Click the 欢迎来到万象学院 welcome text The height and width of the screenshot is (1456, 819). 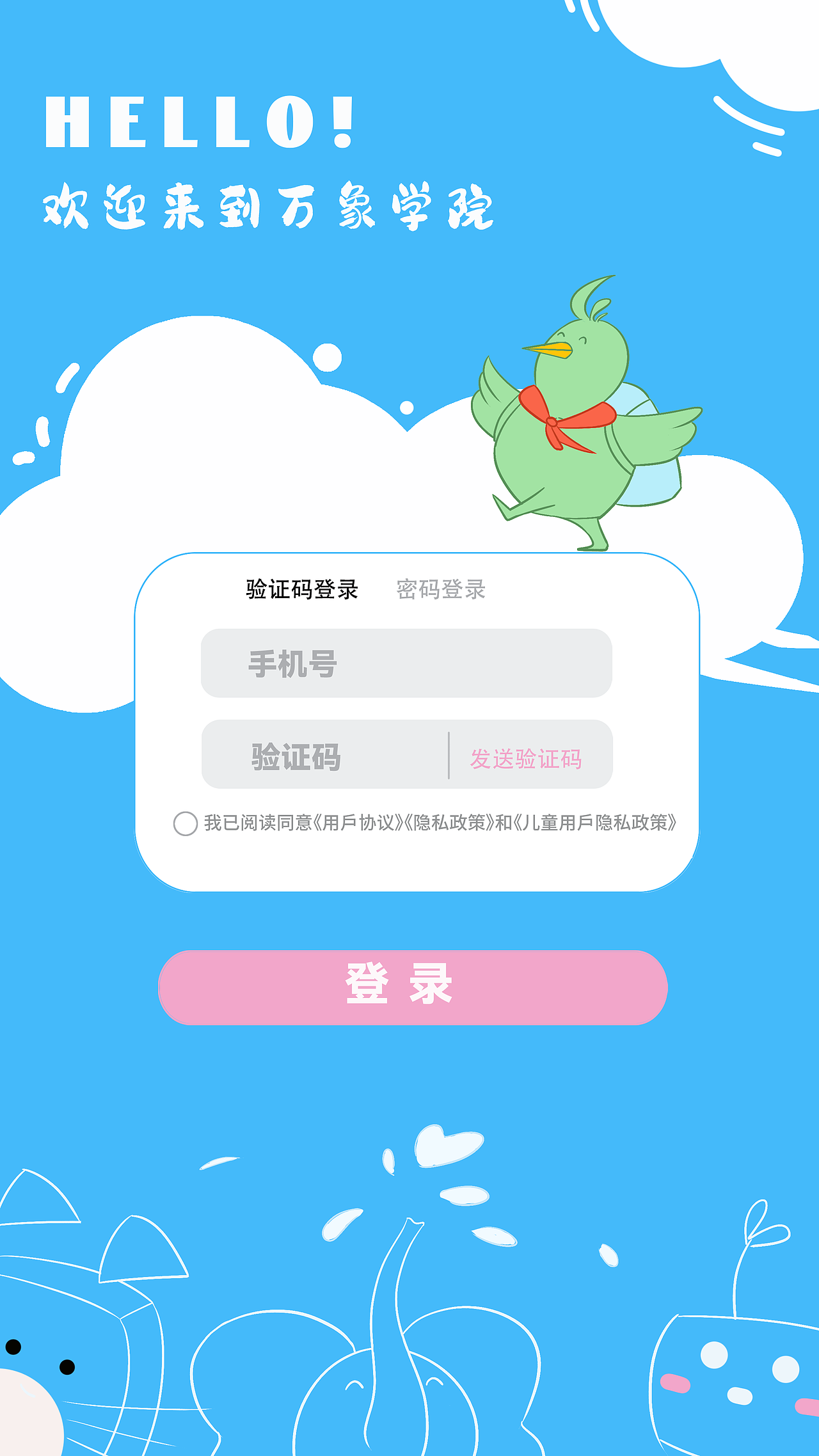[x=269, y=205]
